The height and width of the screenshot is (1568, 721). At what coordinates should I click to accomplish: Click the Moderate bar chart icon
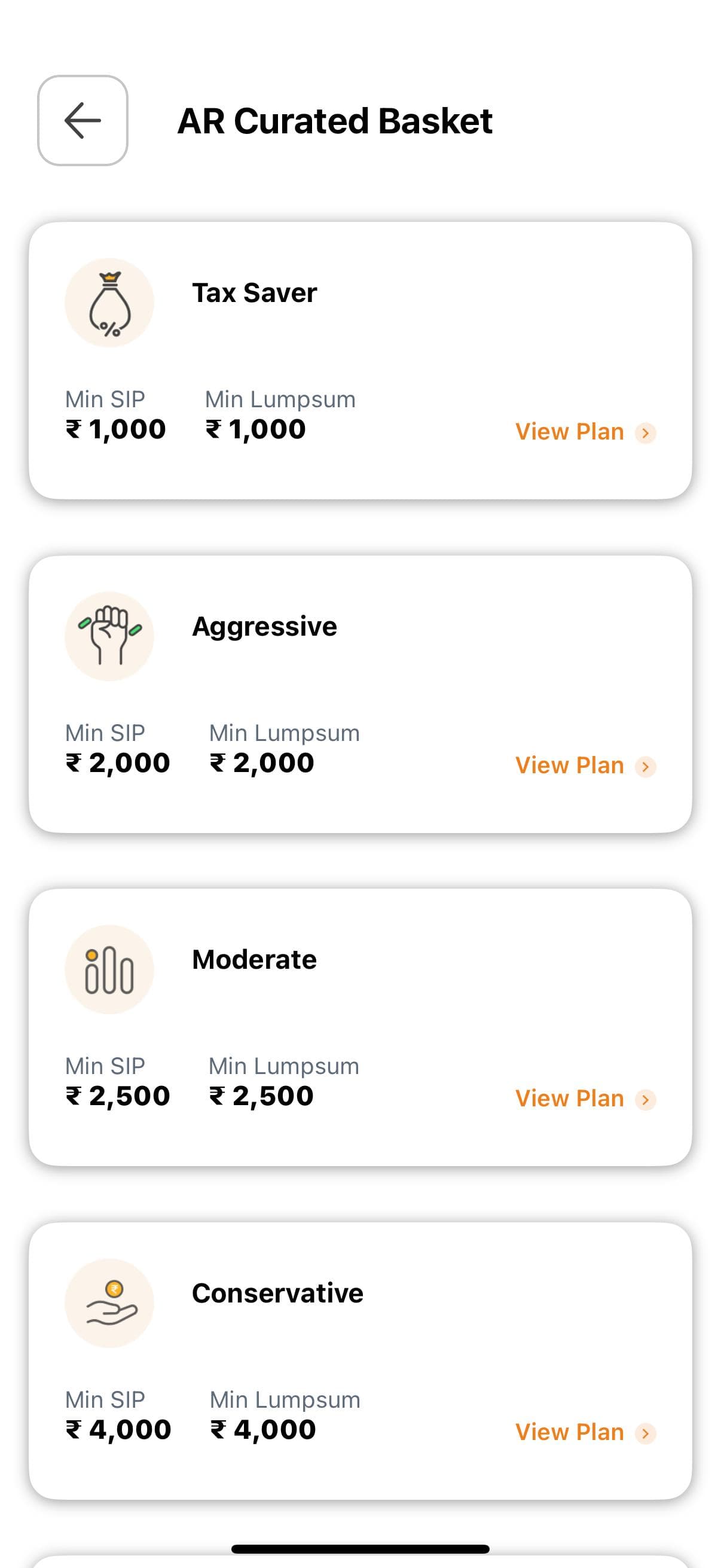pos(109,969)
